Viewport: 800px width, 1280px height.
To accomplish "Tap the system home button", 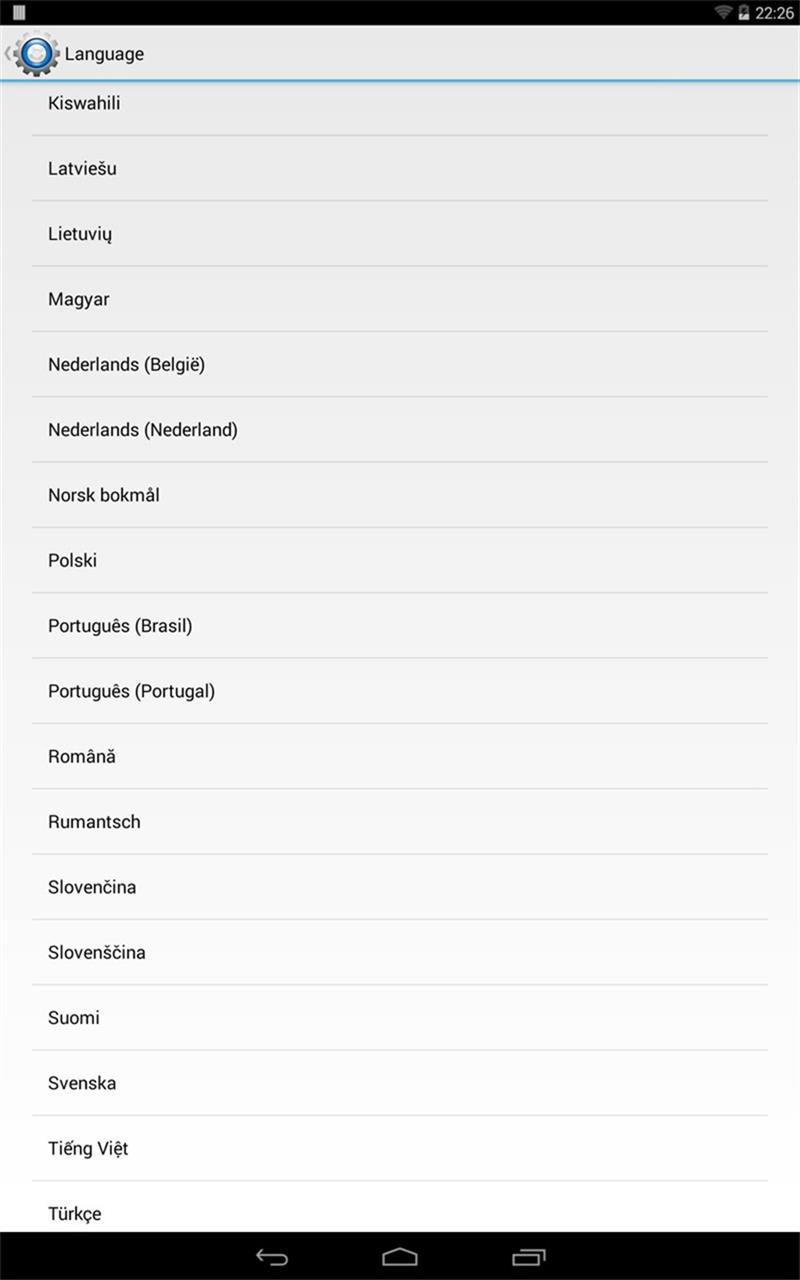I will coord(400,1257).
